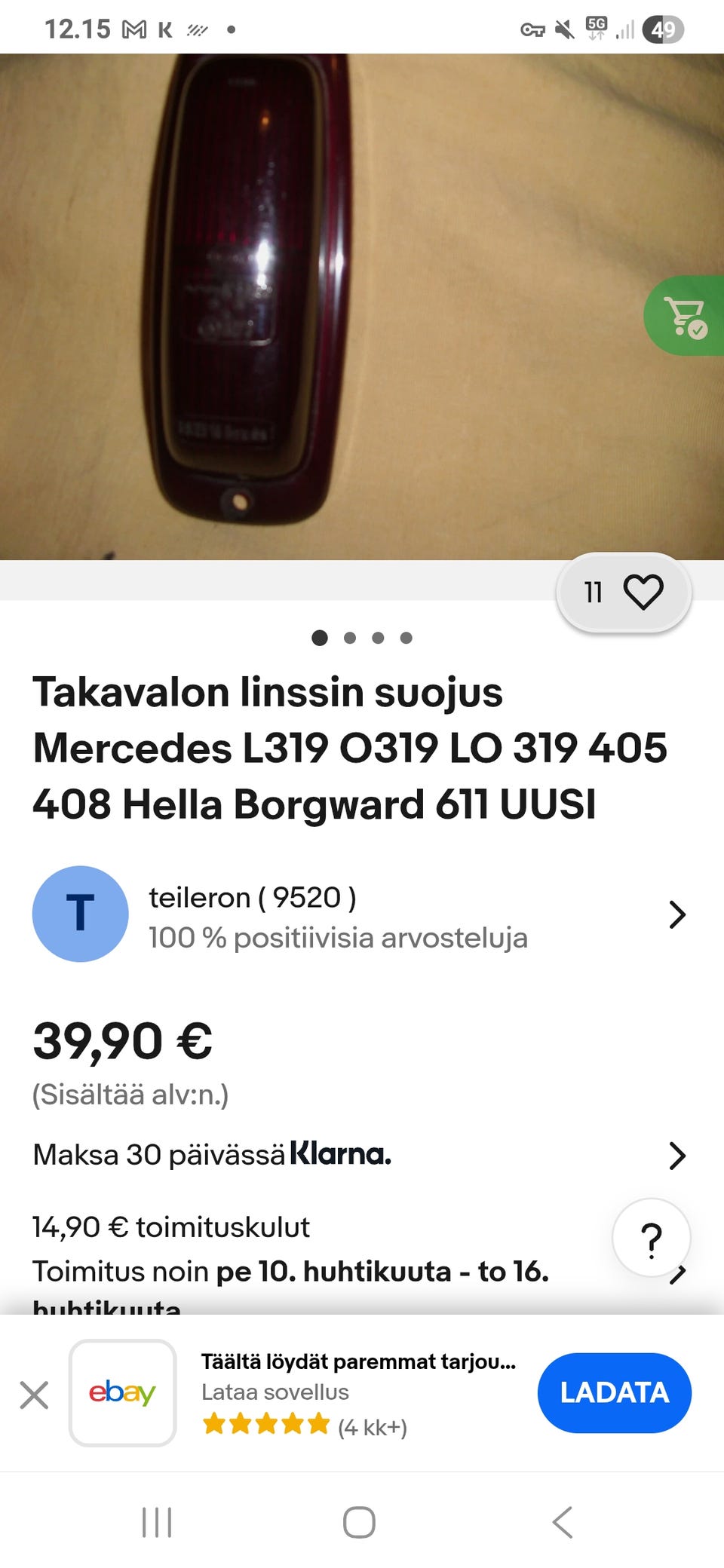Screen dimensions: 724x1568
Task: Expand the Klarna payment option chevron
Action: [x=677, y=1155]
